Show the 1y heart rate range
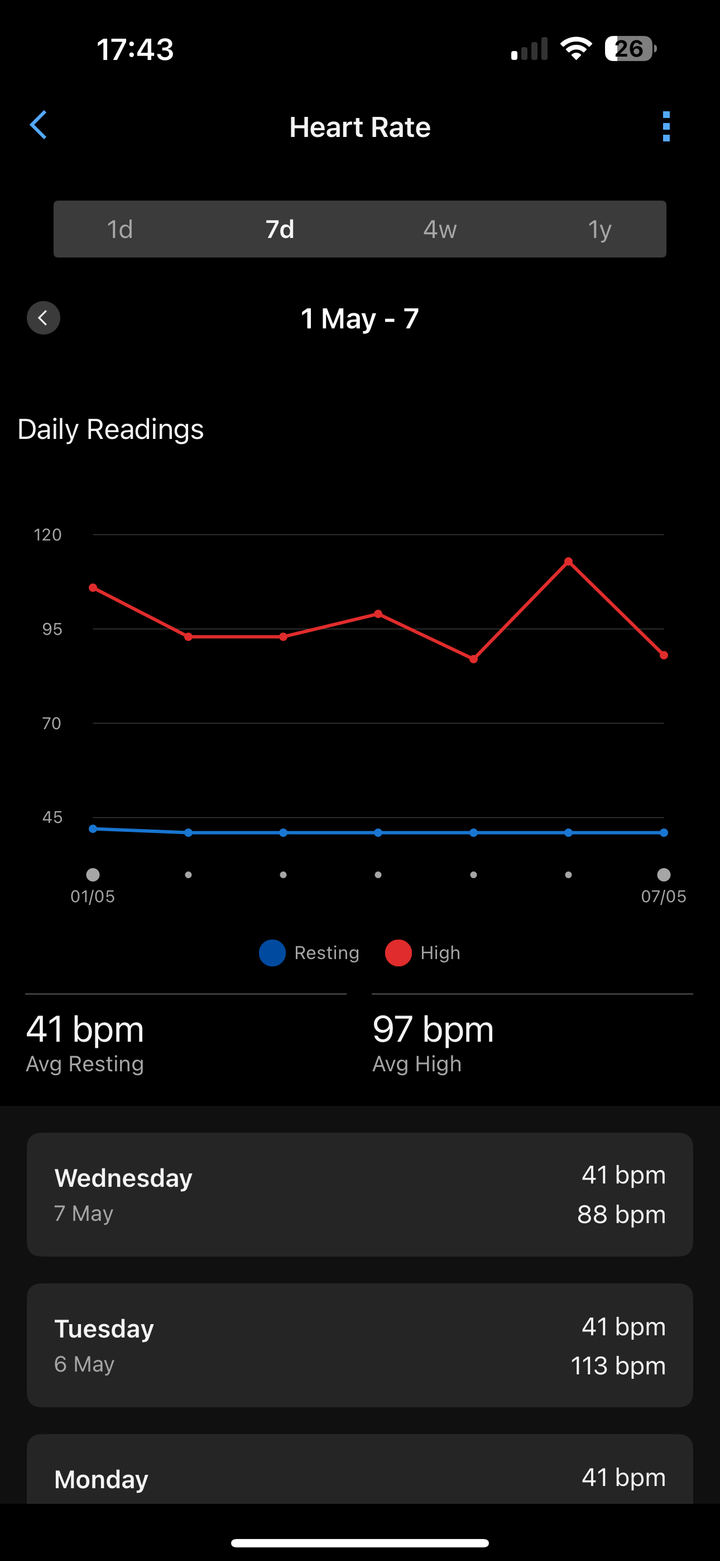Screen dimensions: 720x1561 [x=599, y=229]
